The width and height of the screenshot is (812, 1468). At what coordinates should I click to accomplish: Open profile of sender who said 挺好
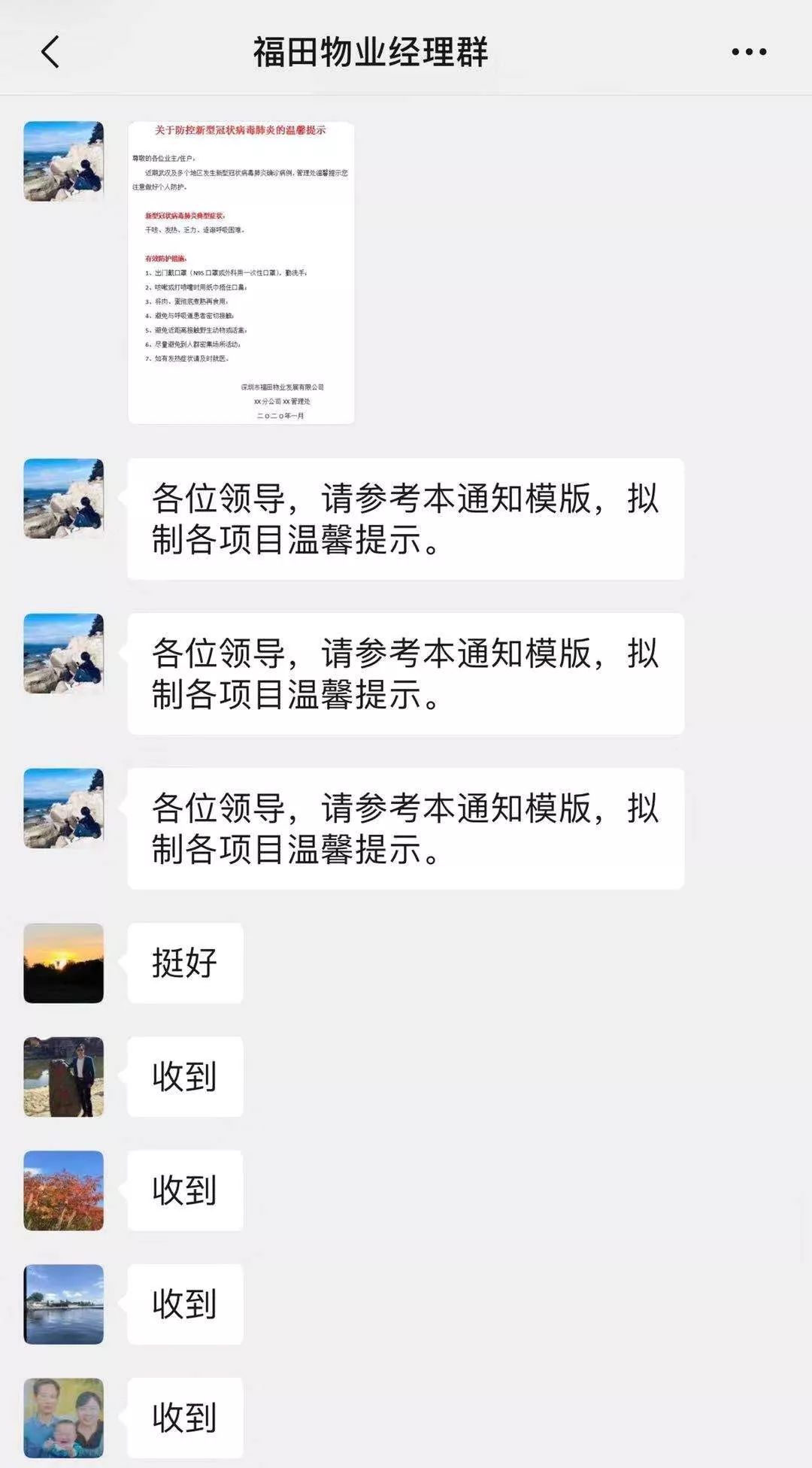click(x=64, y=963)
